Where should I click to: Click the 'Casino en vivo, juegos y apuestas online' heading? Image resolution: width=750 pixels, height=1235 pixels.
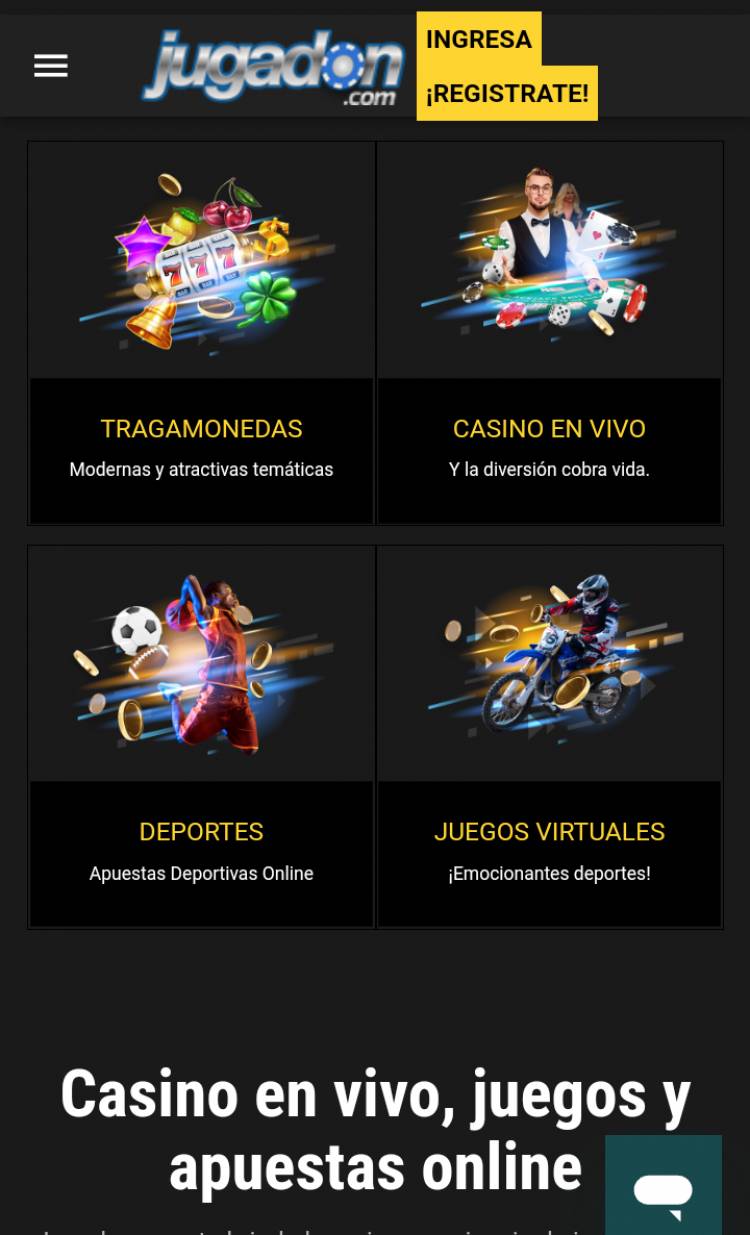pos(375,1130)
